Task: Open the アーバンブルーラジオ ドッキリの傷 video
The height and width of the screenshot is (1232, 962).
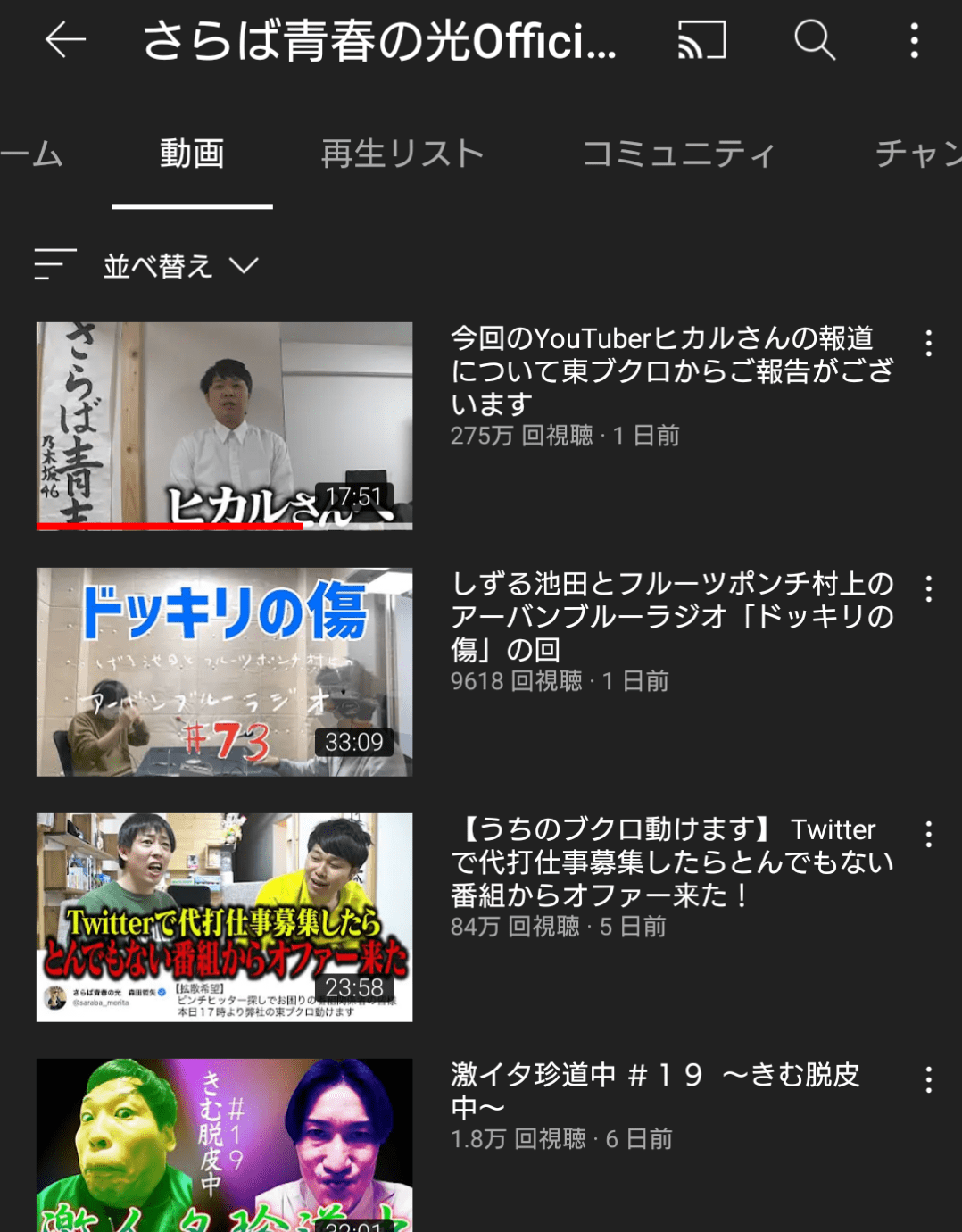Action: (224, 671)
